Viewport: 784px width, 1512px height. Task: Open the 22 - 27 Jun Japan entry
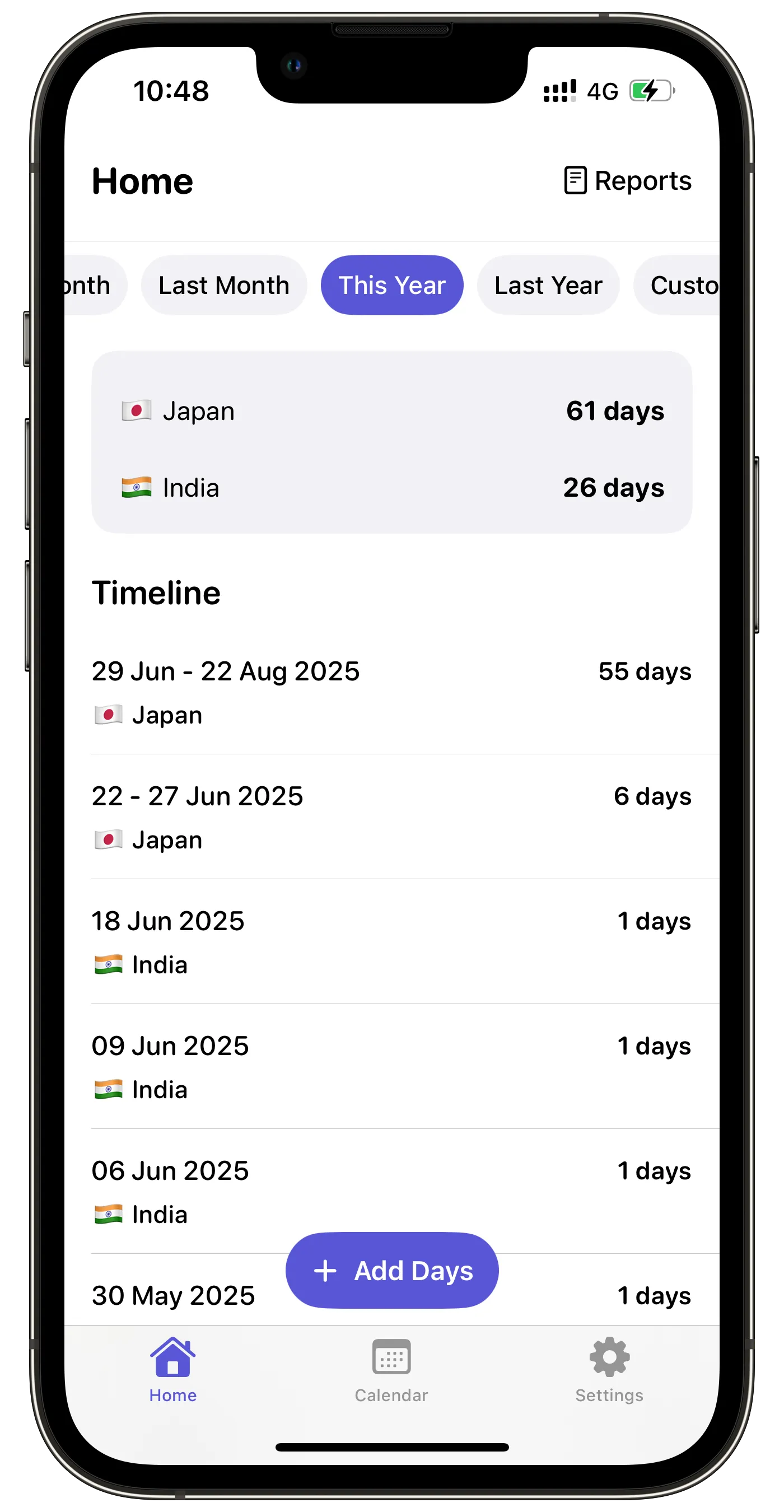pyautogui.click(x=391, y=816)
